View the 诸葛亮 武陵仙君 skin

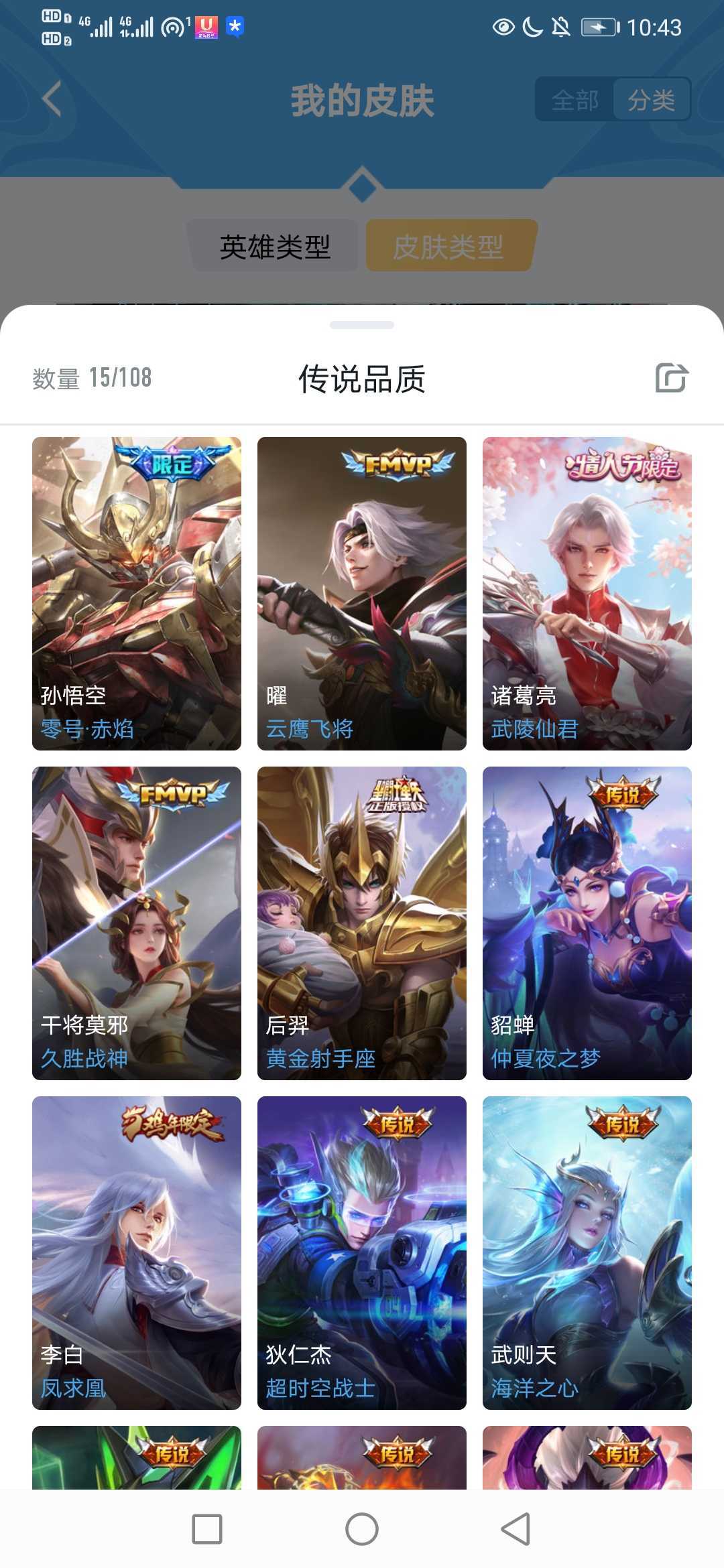point(587,594)
